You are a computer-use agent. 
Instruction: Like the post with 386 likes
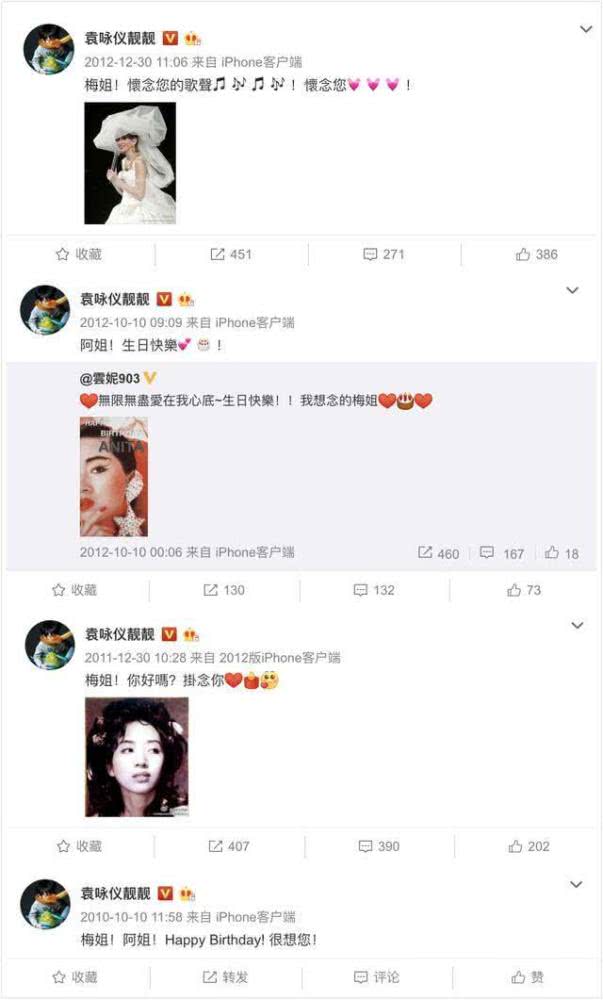(x=537, y=254)
